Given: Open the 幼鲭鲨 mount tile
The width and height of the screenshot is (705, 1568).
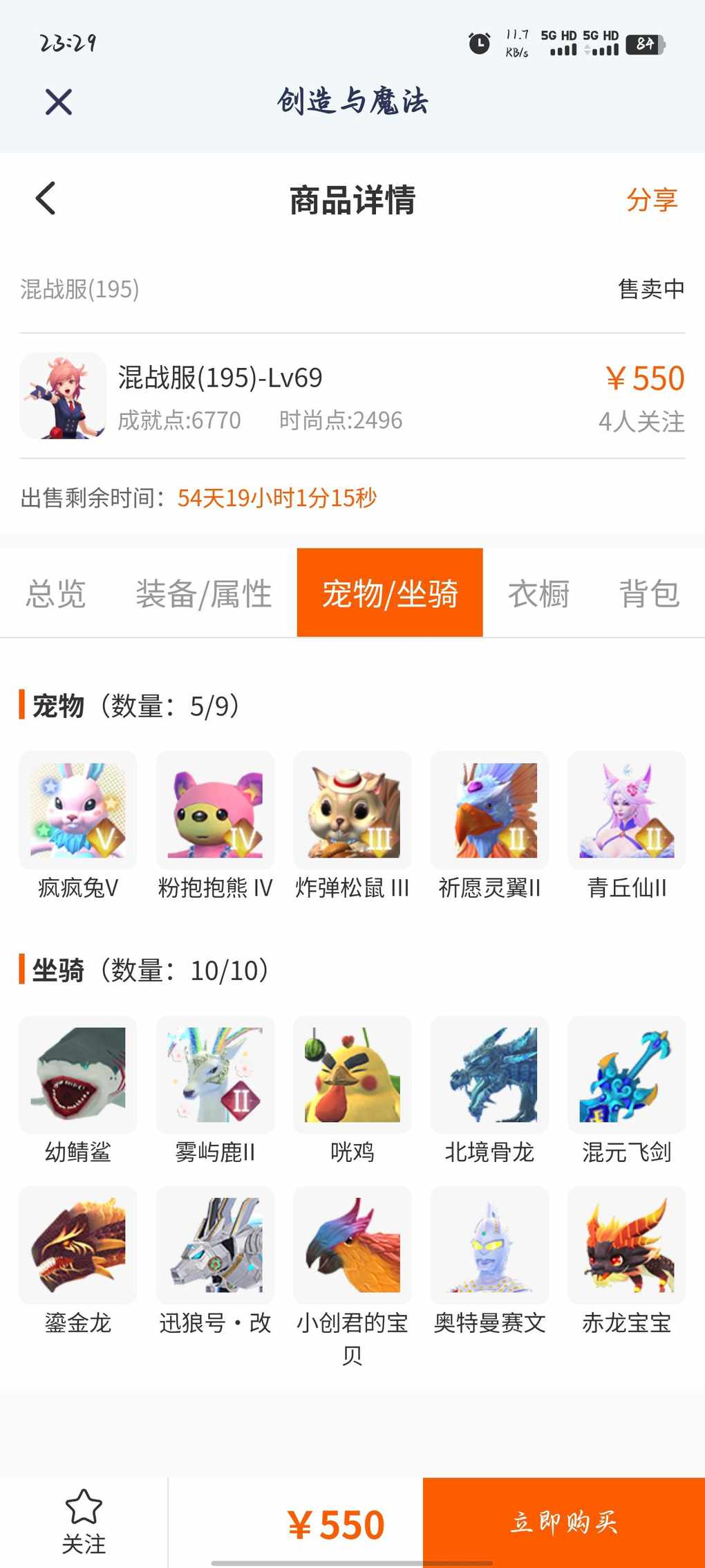Looking at the screenshot, I should (x=78, y=1075).
